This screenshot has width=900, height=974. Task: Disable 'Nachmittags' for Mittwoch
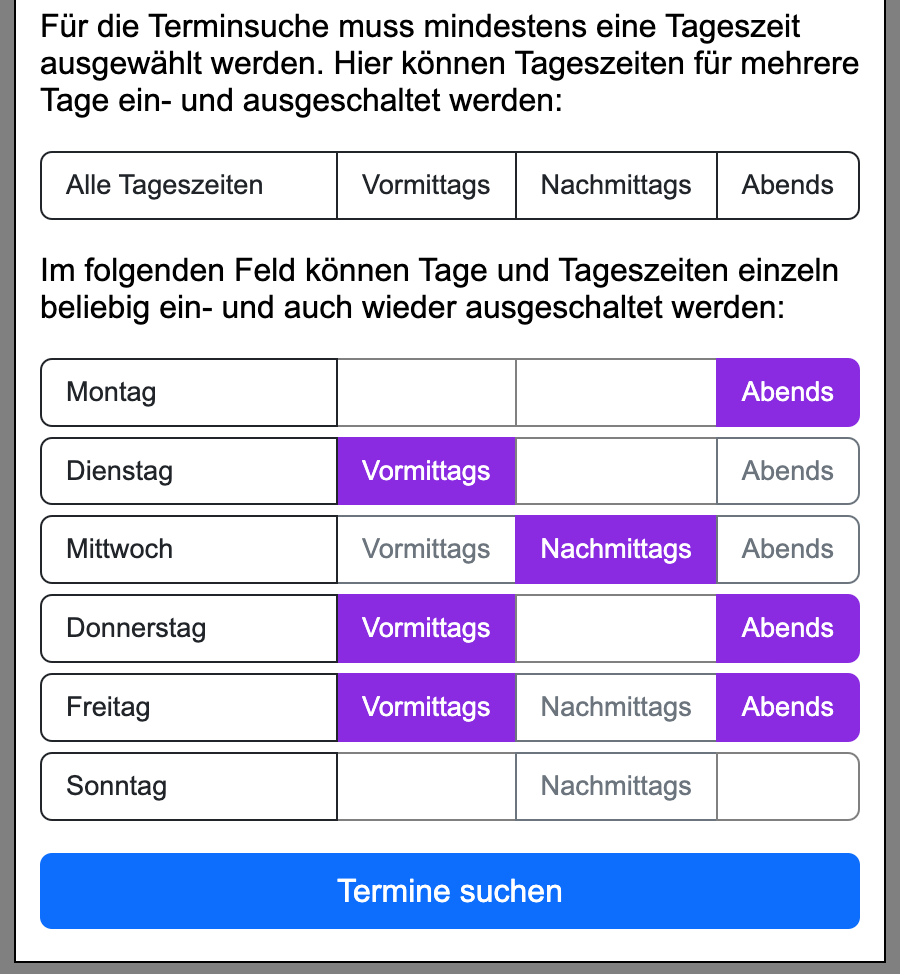[616, 549]
